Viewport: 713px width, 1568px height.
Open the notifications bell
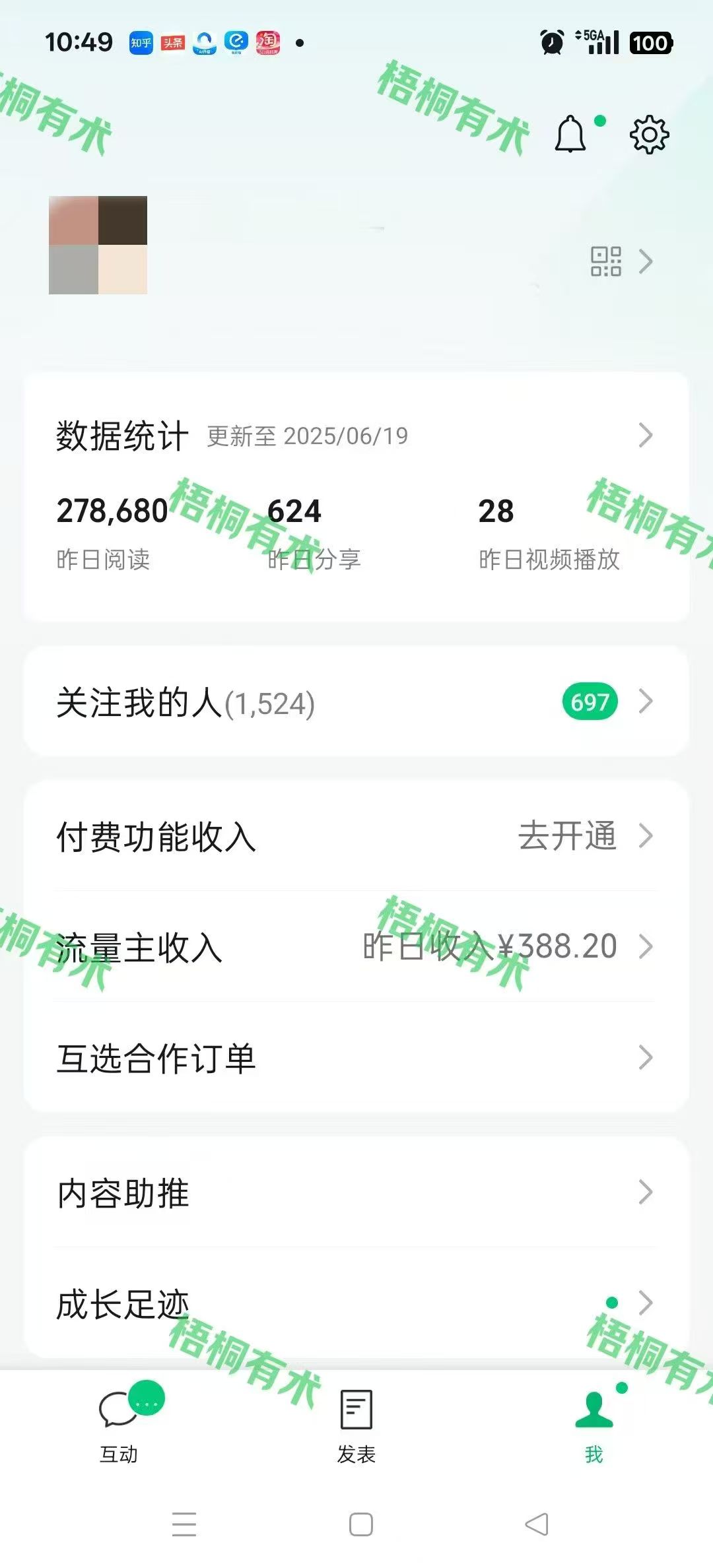coord(570,135)
